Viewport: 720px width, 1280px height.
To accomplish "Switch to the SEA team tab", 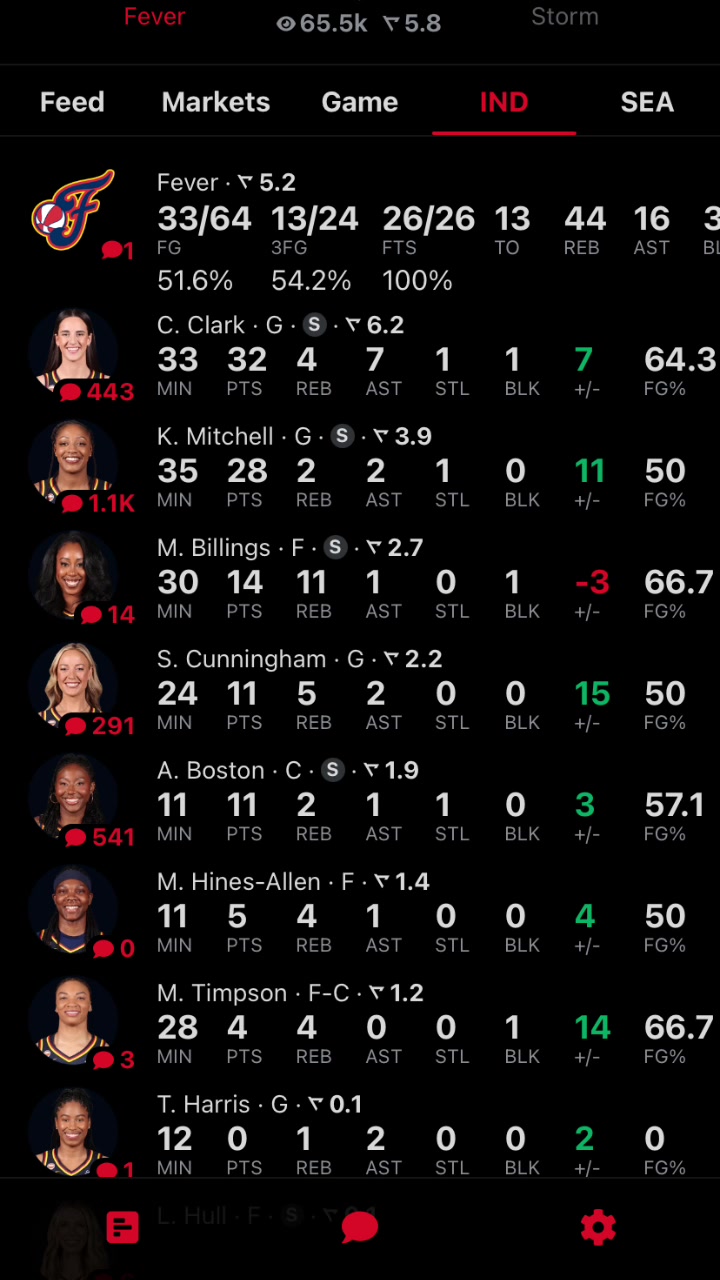I will [x=647, y=102].
